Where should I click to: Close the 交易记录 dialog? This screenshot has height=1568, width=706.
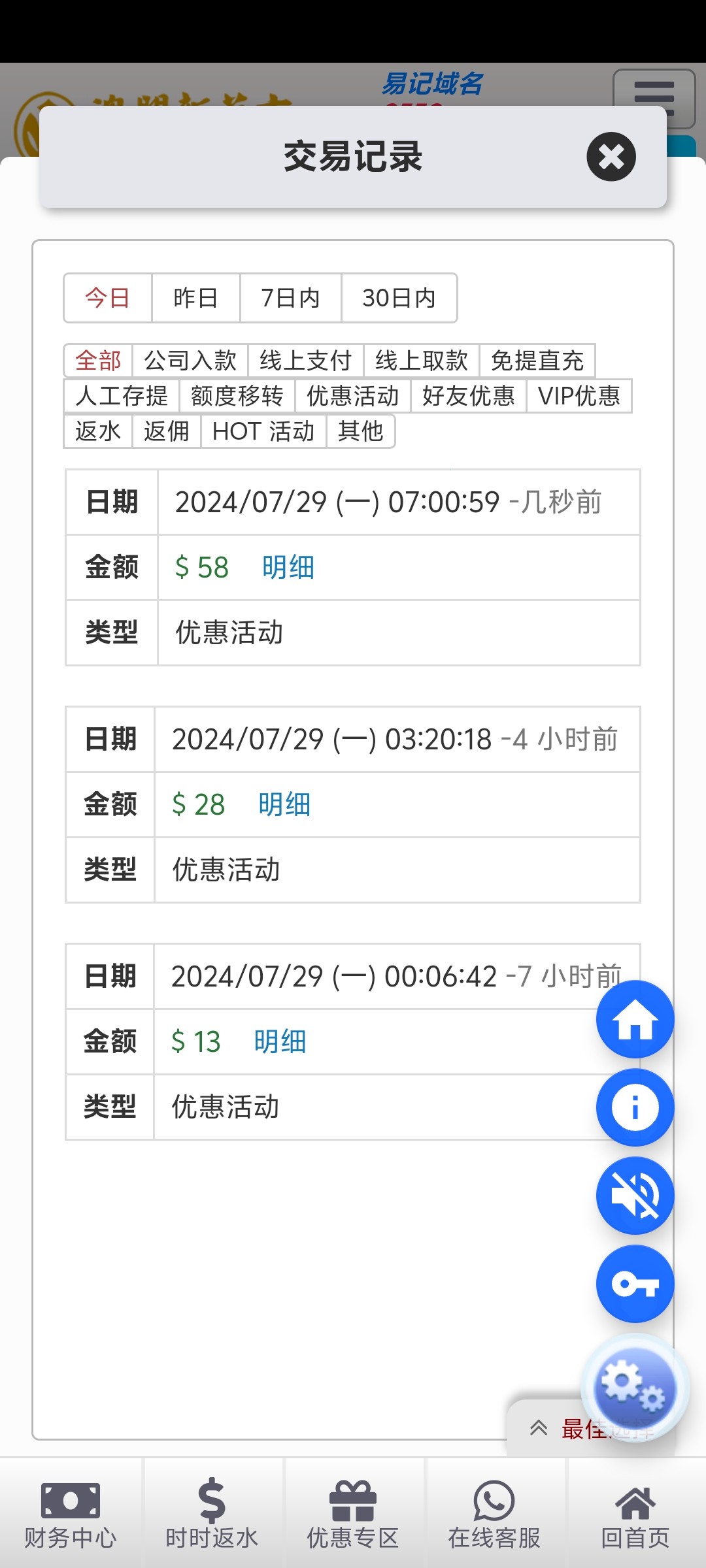click(x=611, y=157)
